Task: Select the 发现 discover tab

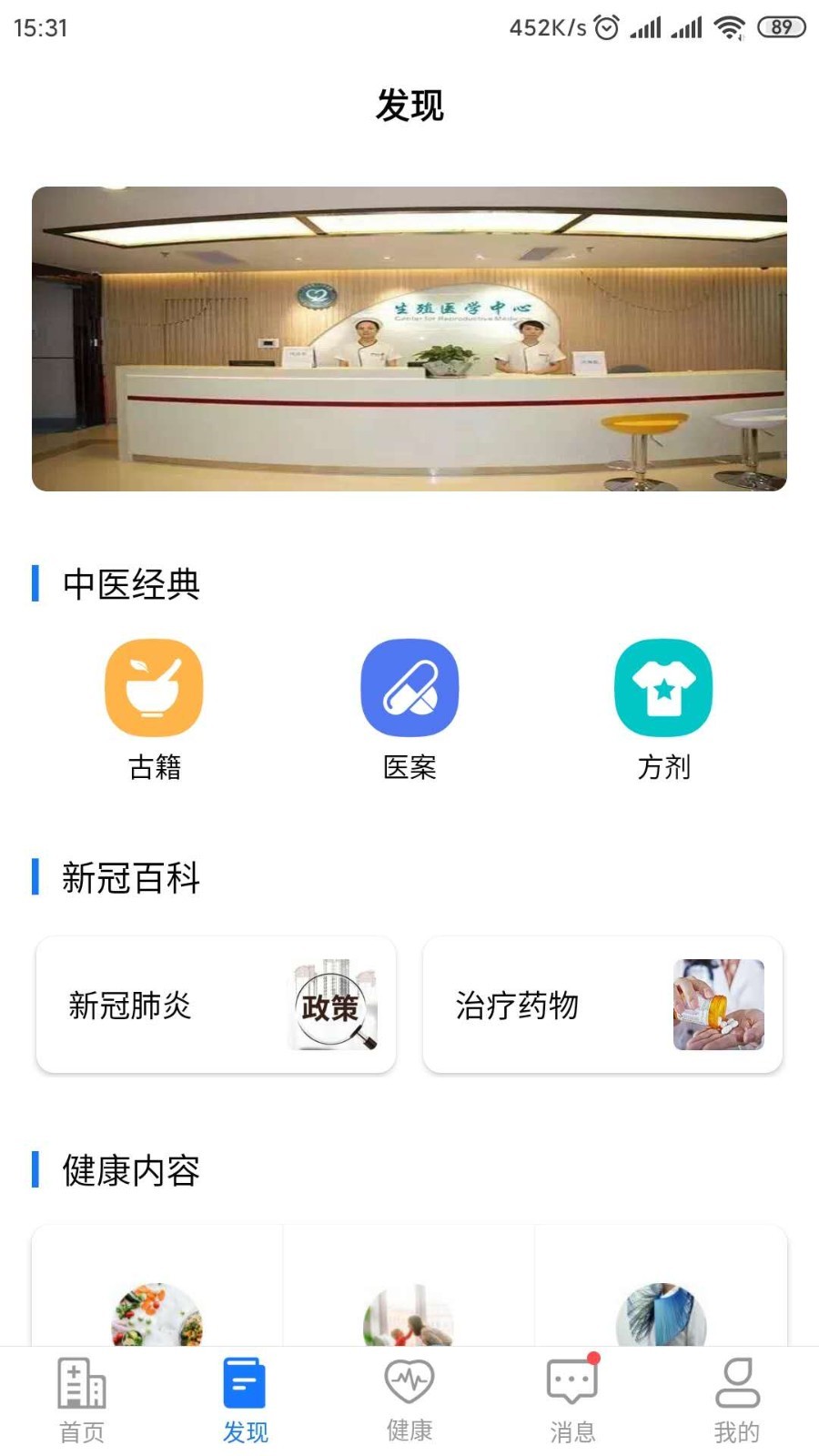Action: point(245,1400)
